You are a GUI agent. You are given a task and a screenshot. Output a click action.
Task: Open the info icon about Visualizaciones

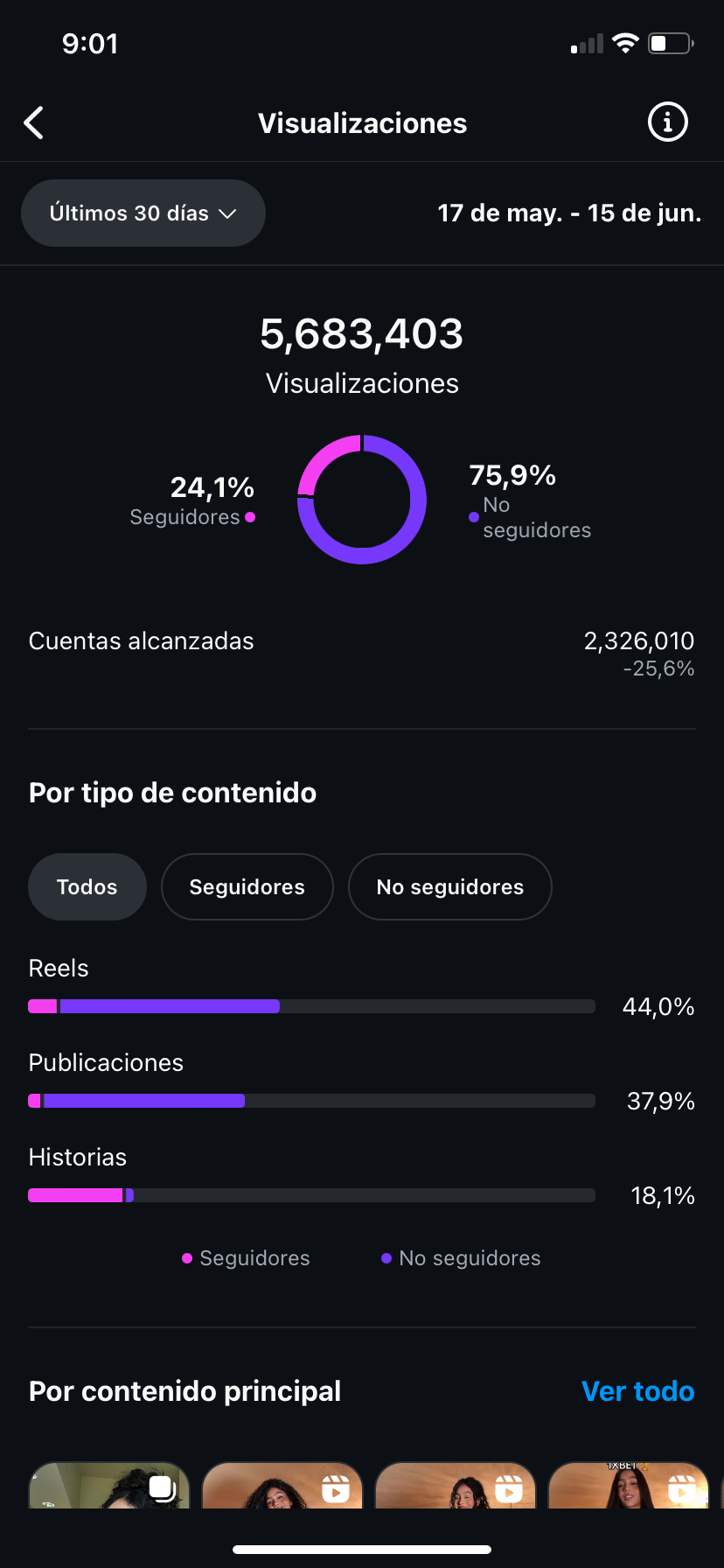click(667, 122)
